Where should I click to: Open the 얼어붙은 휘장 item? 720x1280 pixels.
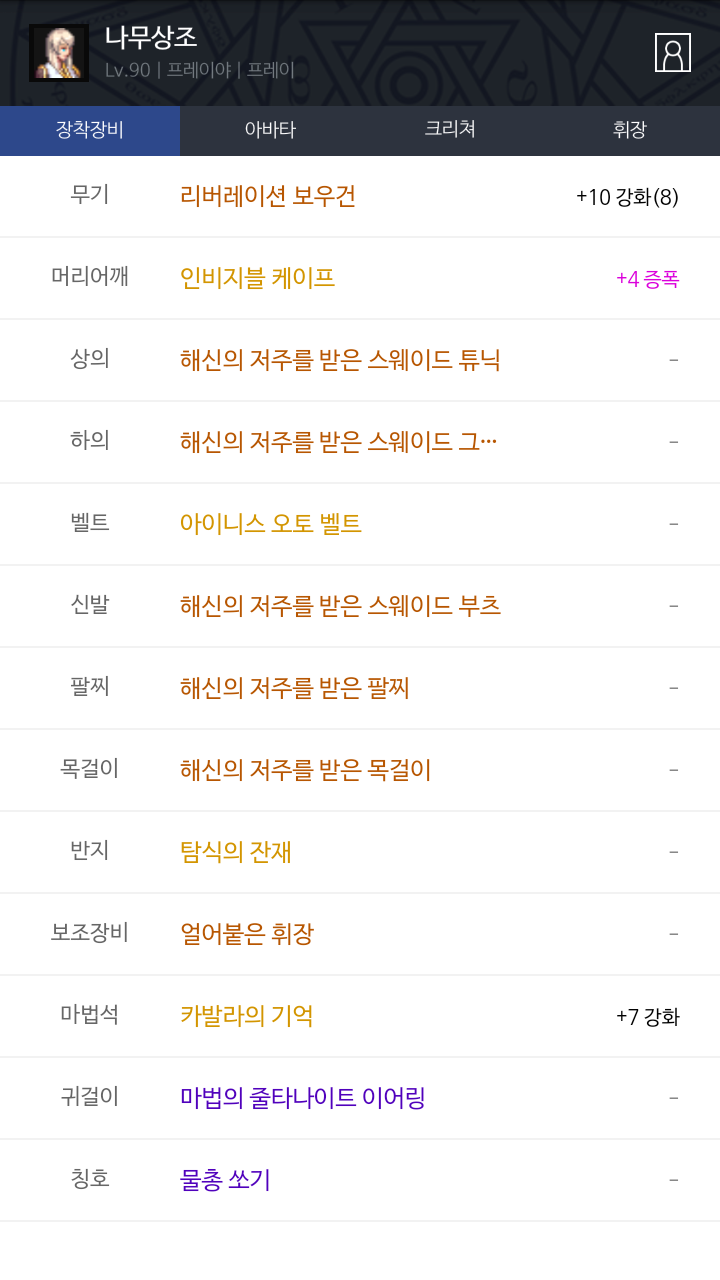click(360, 935)
